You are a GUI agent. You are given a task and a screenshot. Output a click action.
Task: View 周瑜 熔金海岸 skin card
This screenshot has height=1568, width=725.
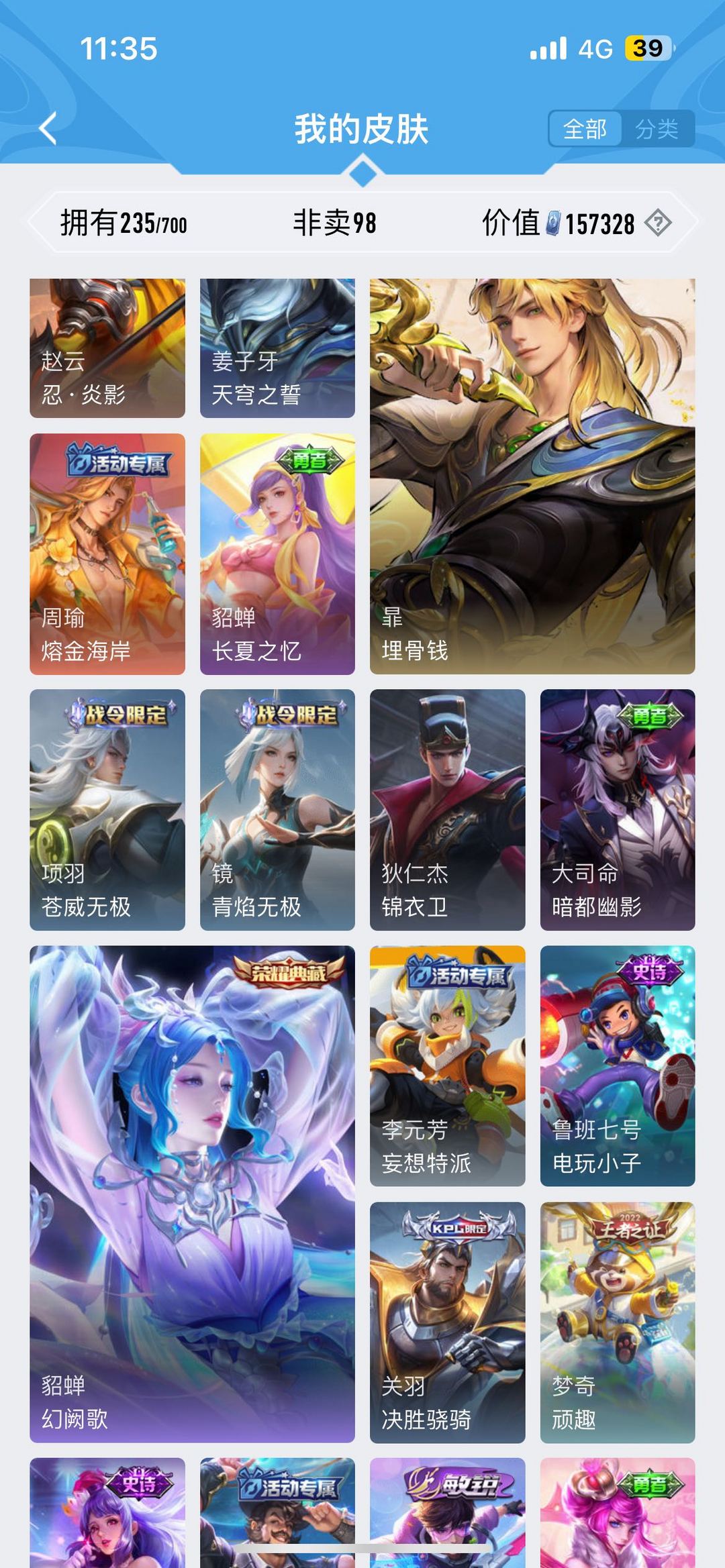tap(107, 554)
